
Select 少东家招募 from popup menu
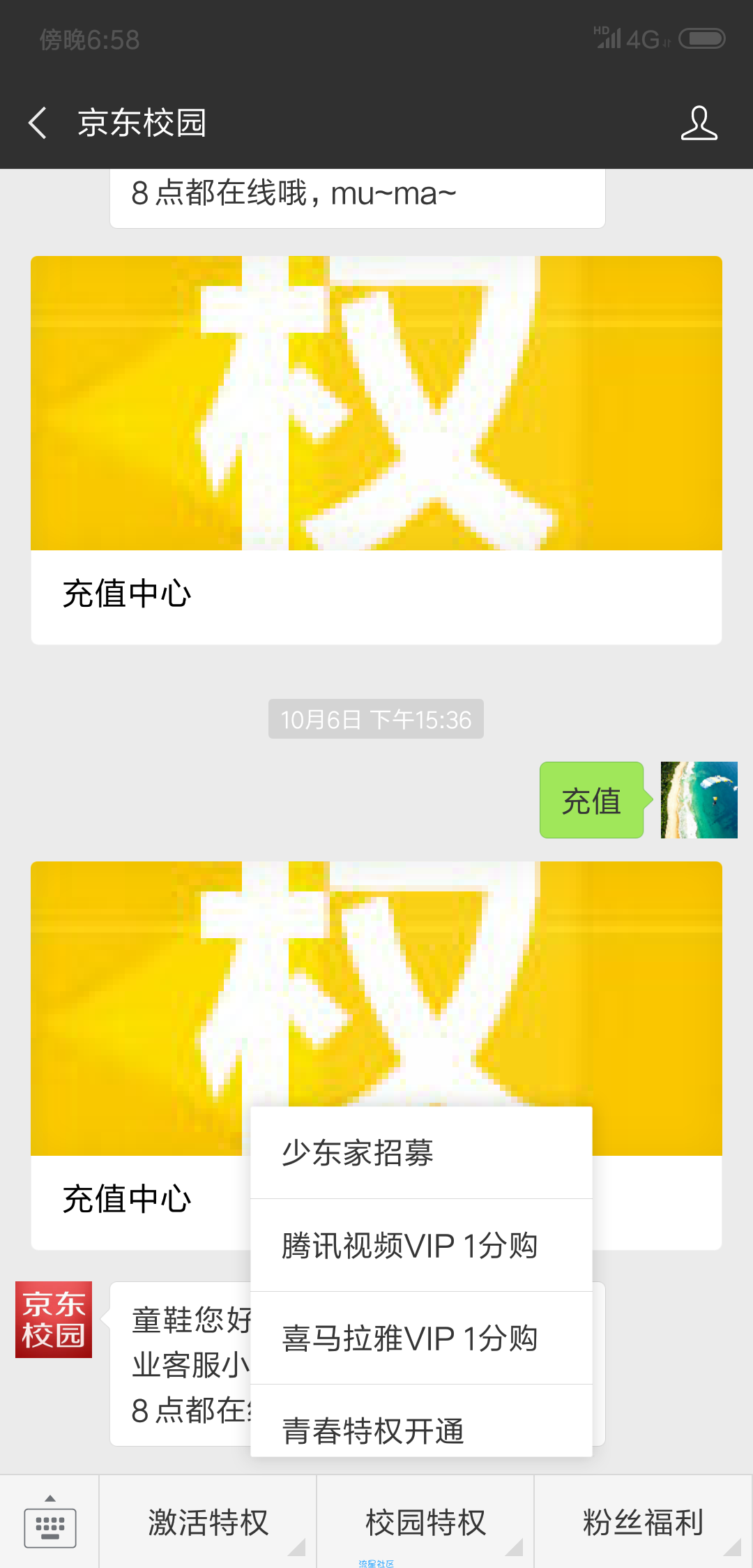coord(421,1153)
